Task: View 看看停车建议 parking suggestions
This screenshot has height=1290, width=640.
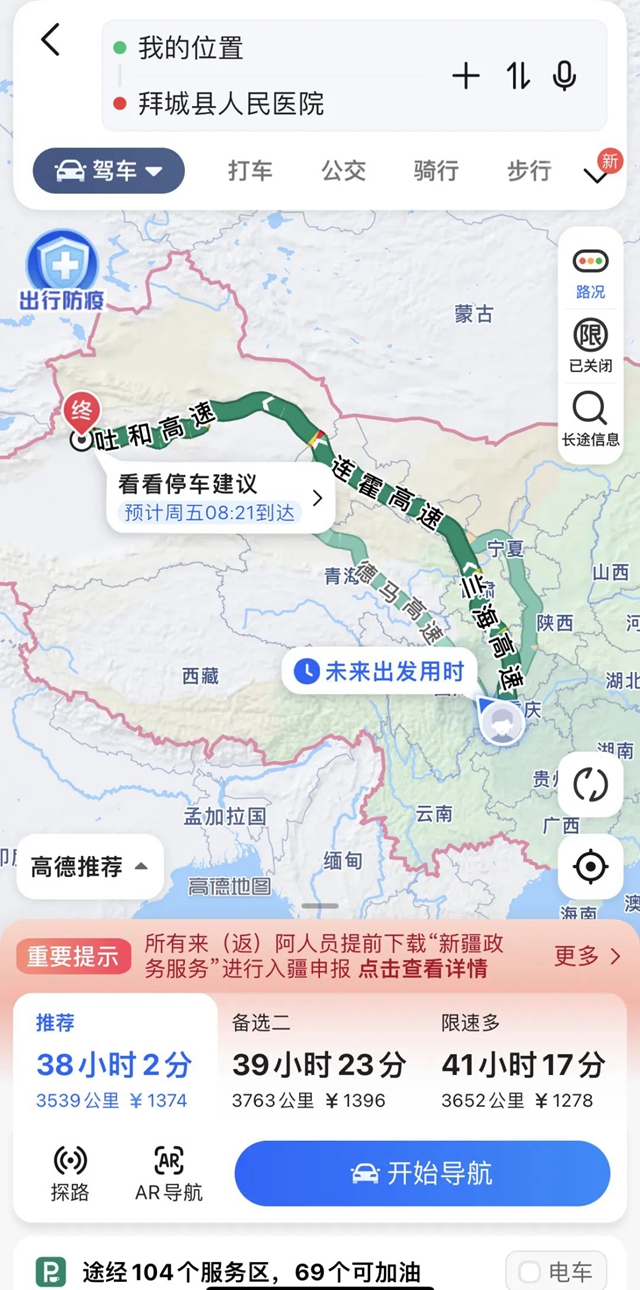Action: [x=220, y=497]
